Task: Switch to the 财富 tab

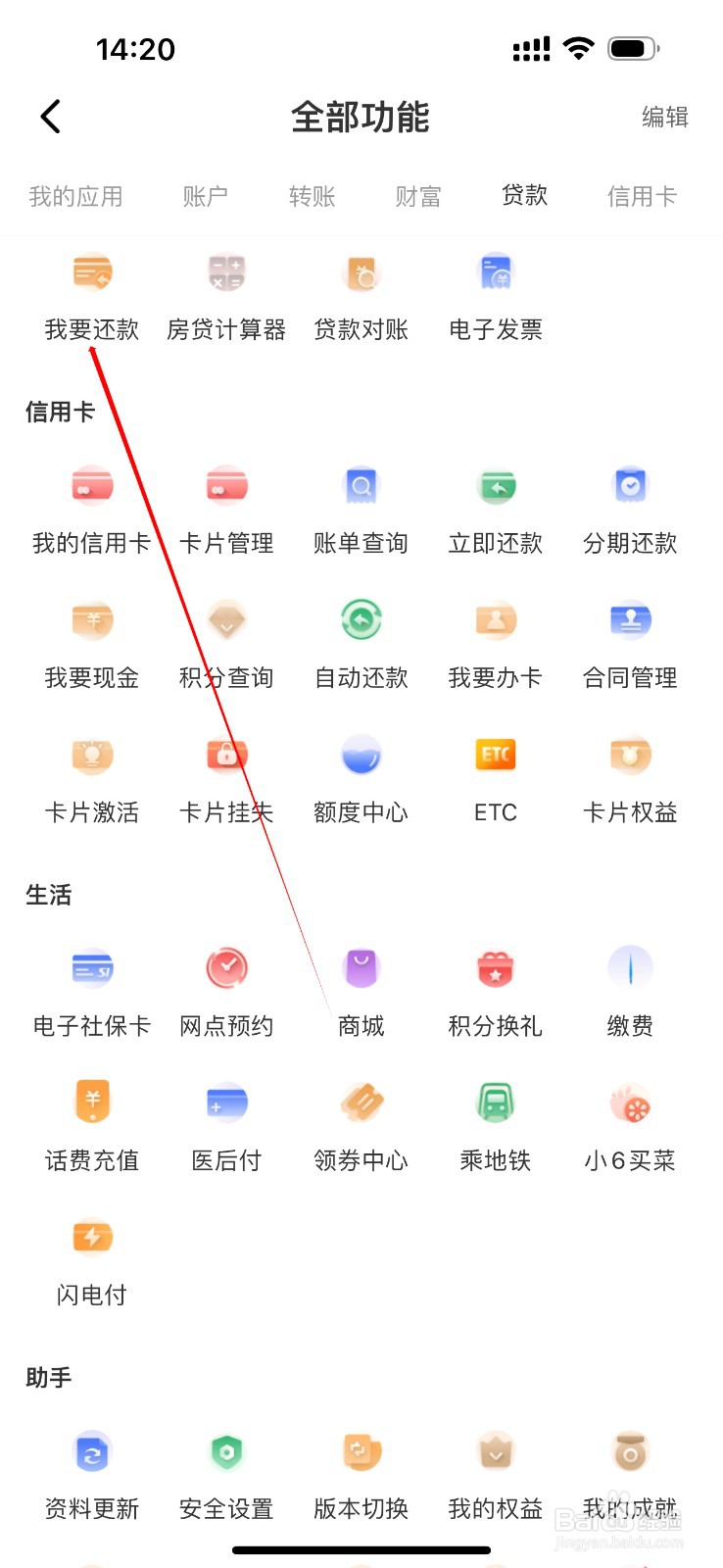Action: coord(417,196)
